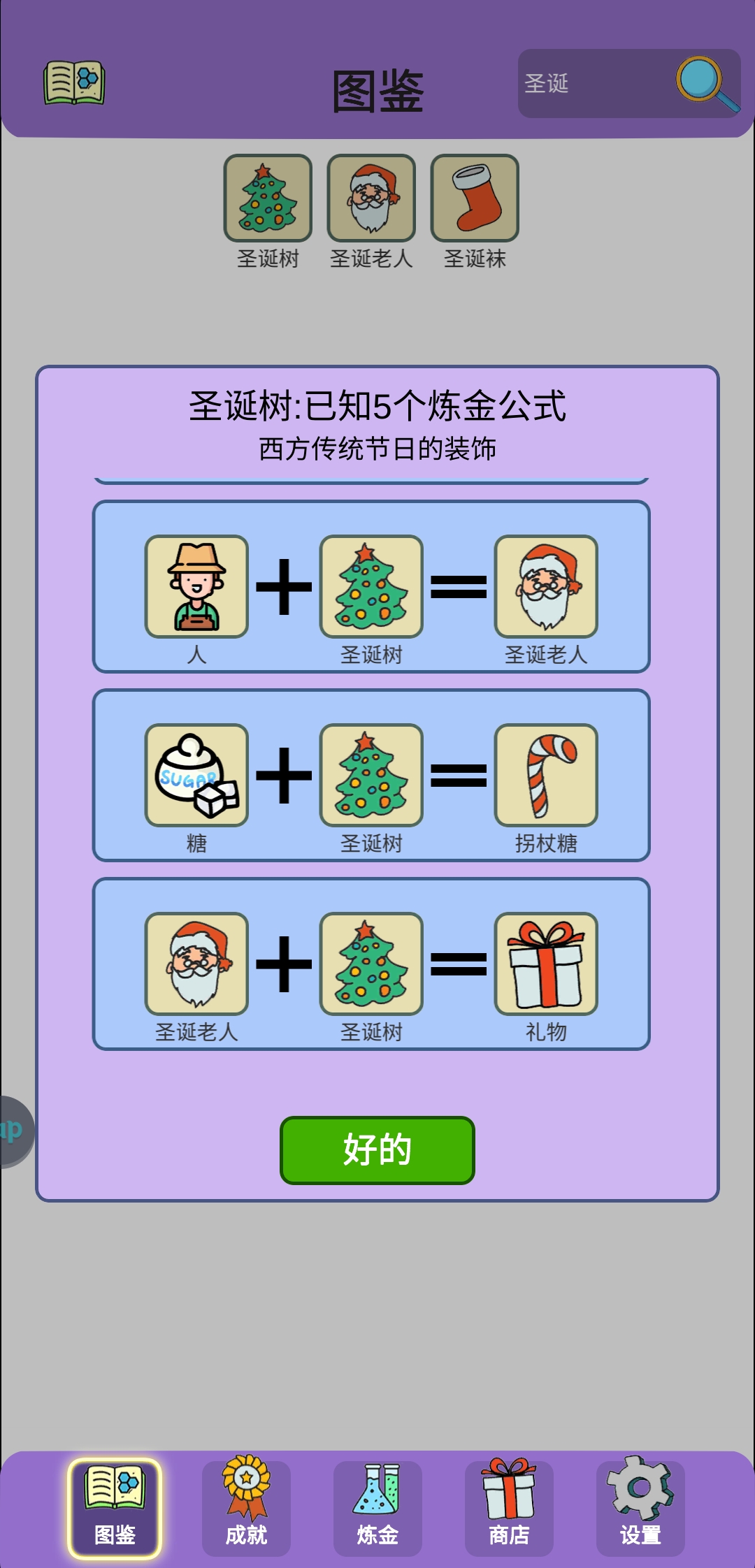Confirm the dialog with 好的 button
This screenshot has width=755, height=1568.
pyautogui.click(x=377, y=1150)
